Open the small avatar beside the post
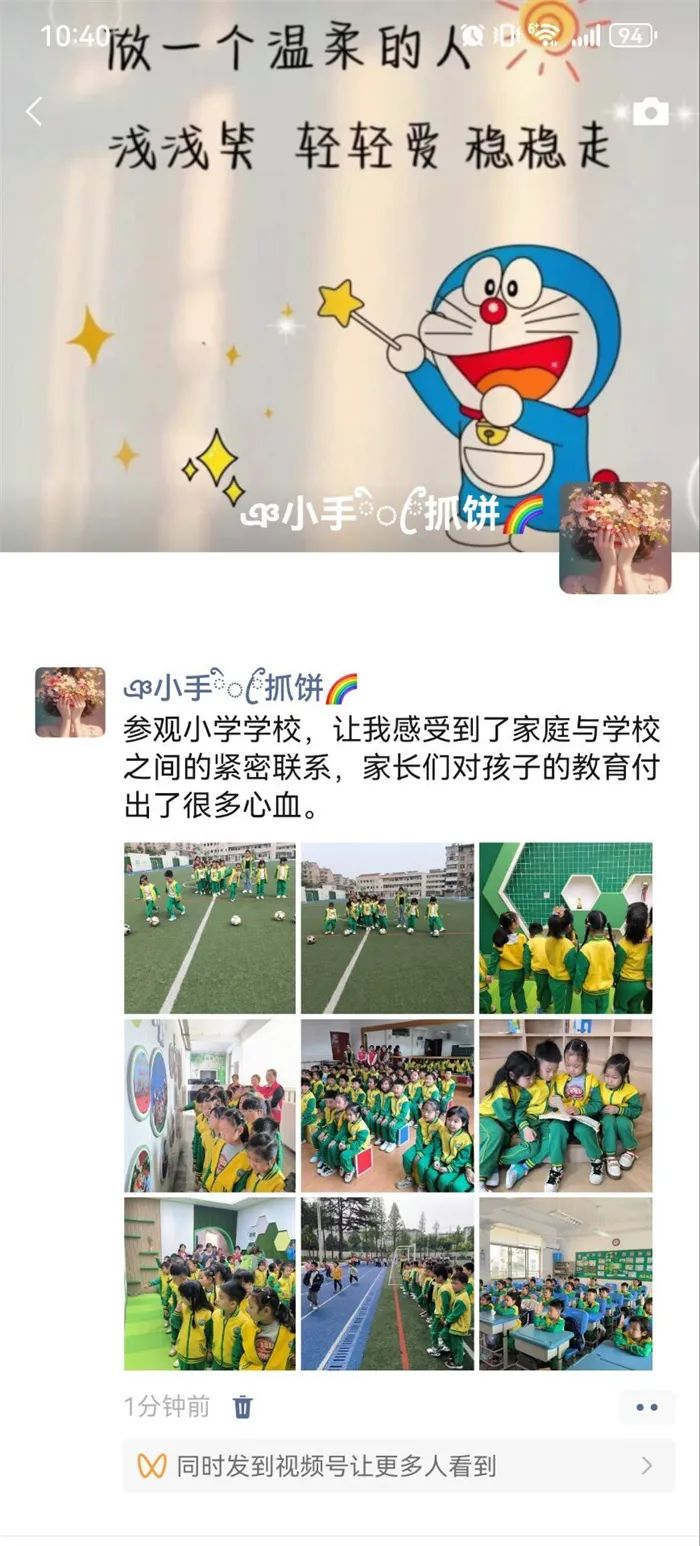 [69, 702]
